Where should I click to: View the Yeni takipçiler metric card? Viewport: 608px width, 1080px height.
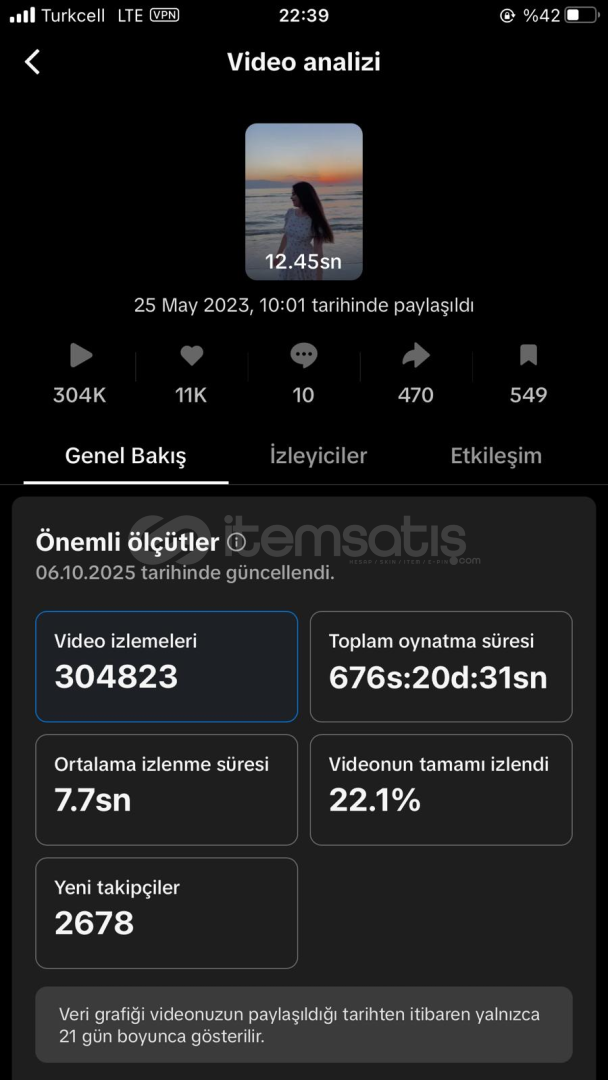pos(167,912)
